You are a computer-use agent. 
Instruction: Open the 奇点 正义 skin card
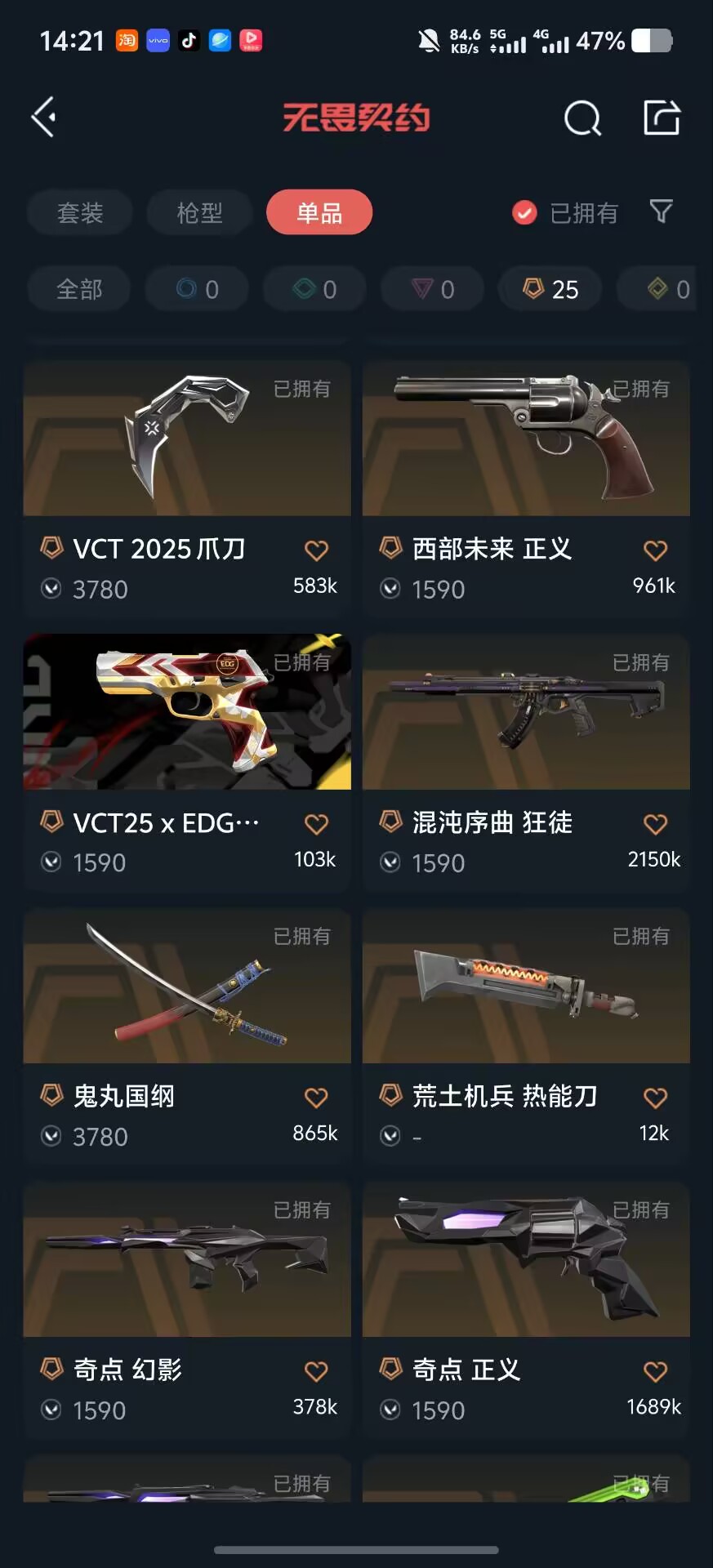pyautogui.click(x=526, y=1260)
